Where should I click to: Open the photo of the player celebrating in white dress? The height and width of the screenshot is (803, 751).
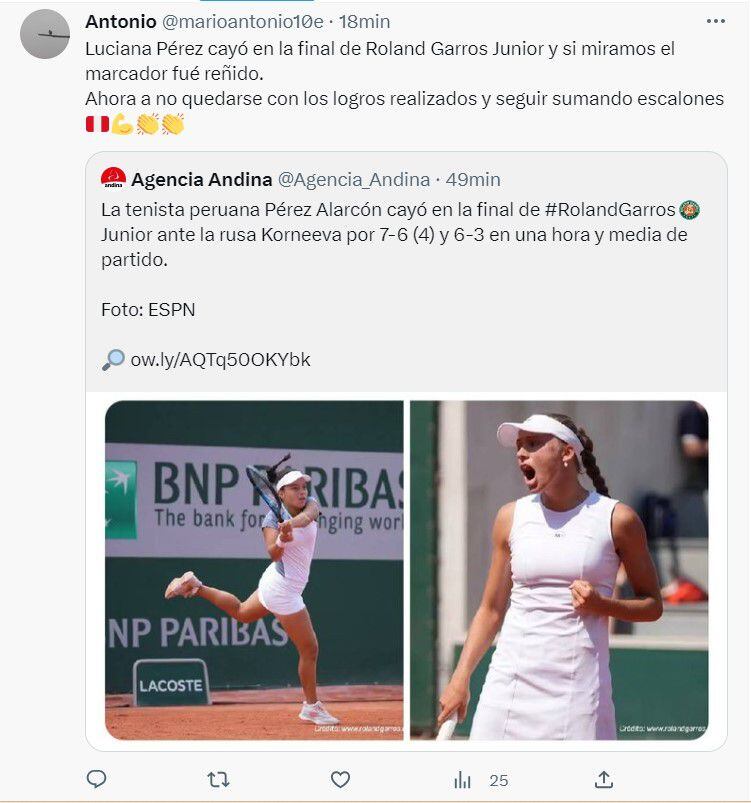click(559, 570)
